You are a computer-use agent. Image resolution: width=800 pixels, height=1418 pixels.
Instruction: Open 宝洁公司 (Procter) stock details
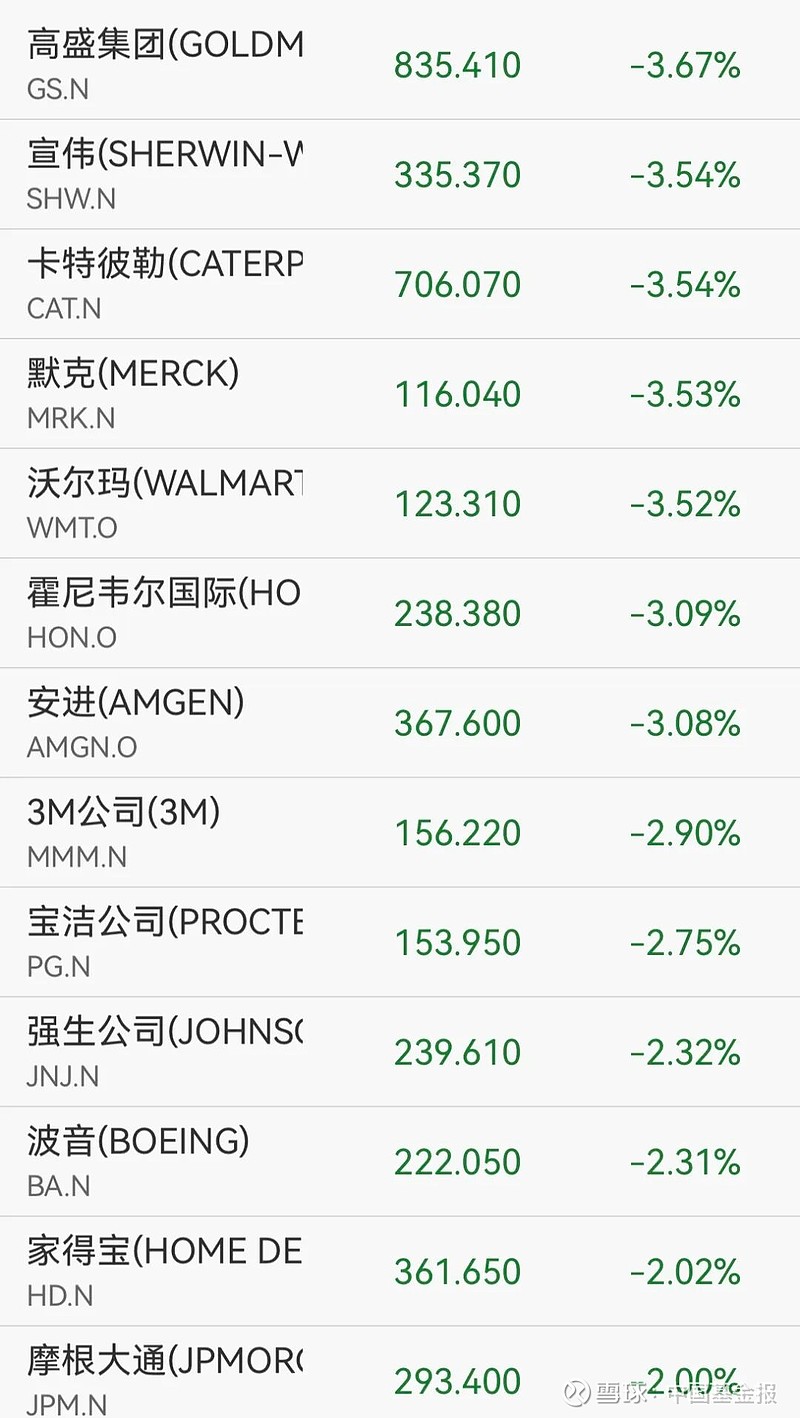tap(400, 941)
